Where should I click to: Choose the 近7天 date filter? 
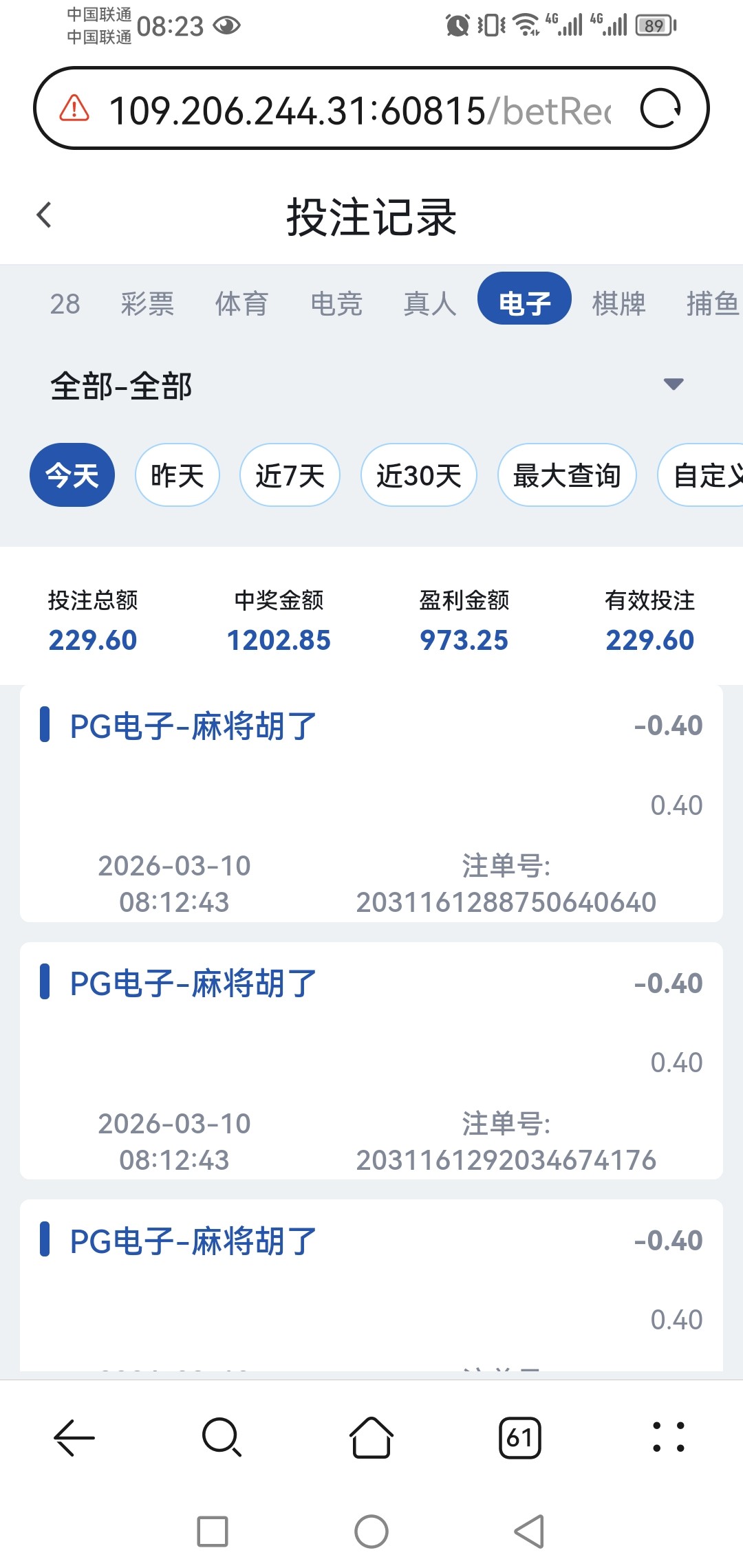point(290,475)
